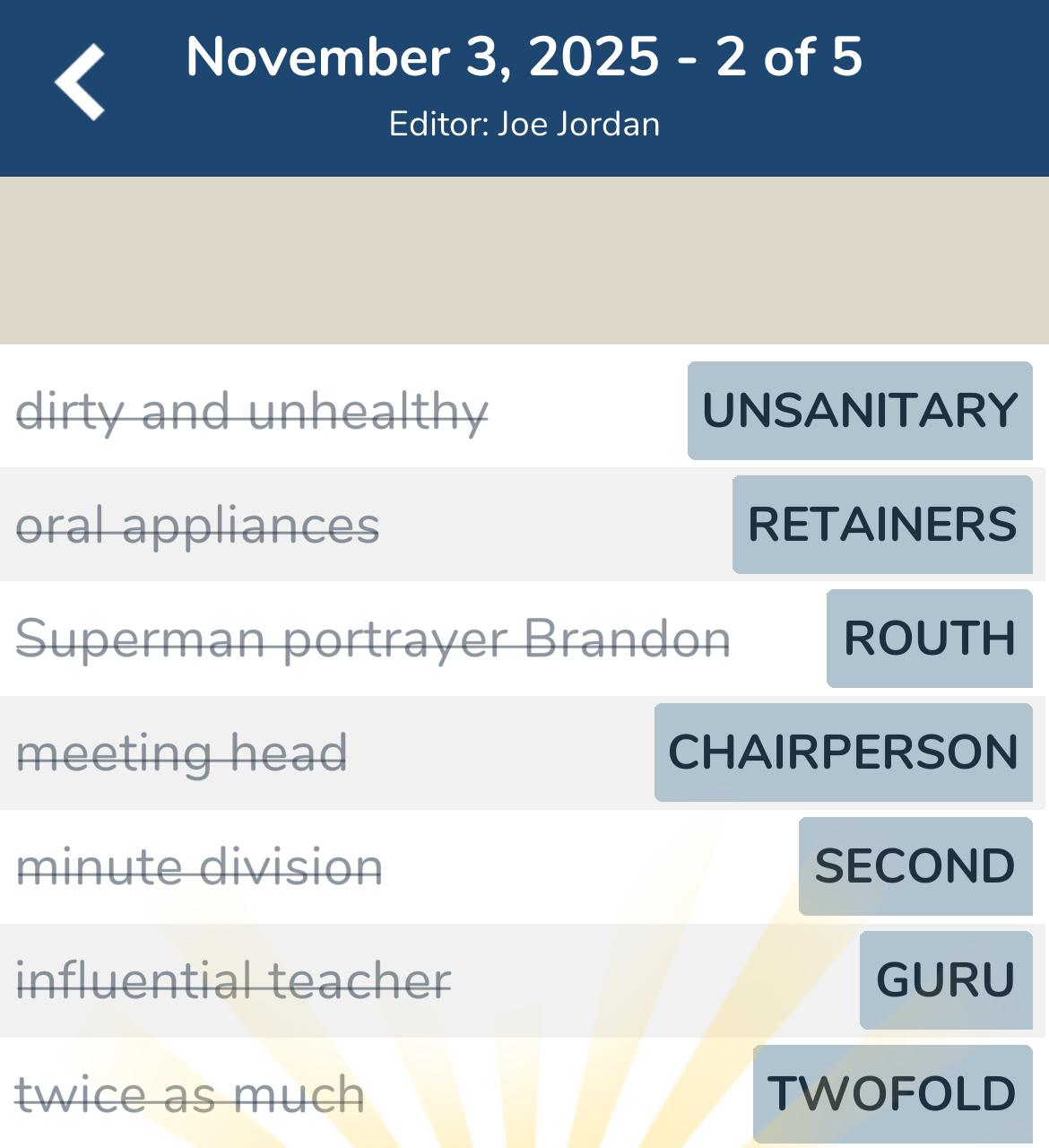Viewport: 1049px width, 1148px height.
Task: Select the CHAIRPERSON answer tile
Action: (844, 752)
